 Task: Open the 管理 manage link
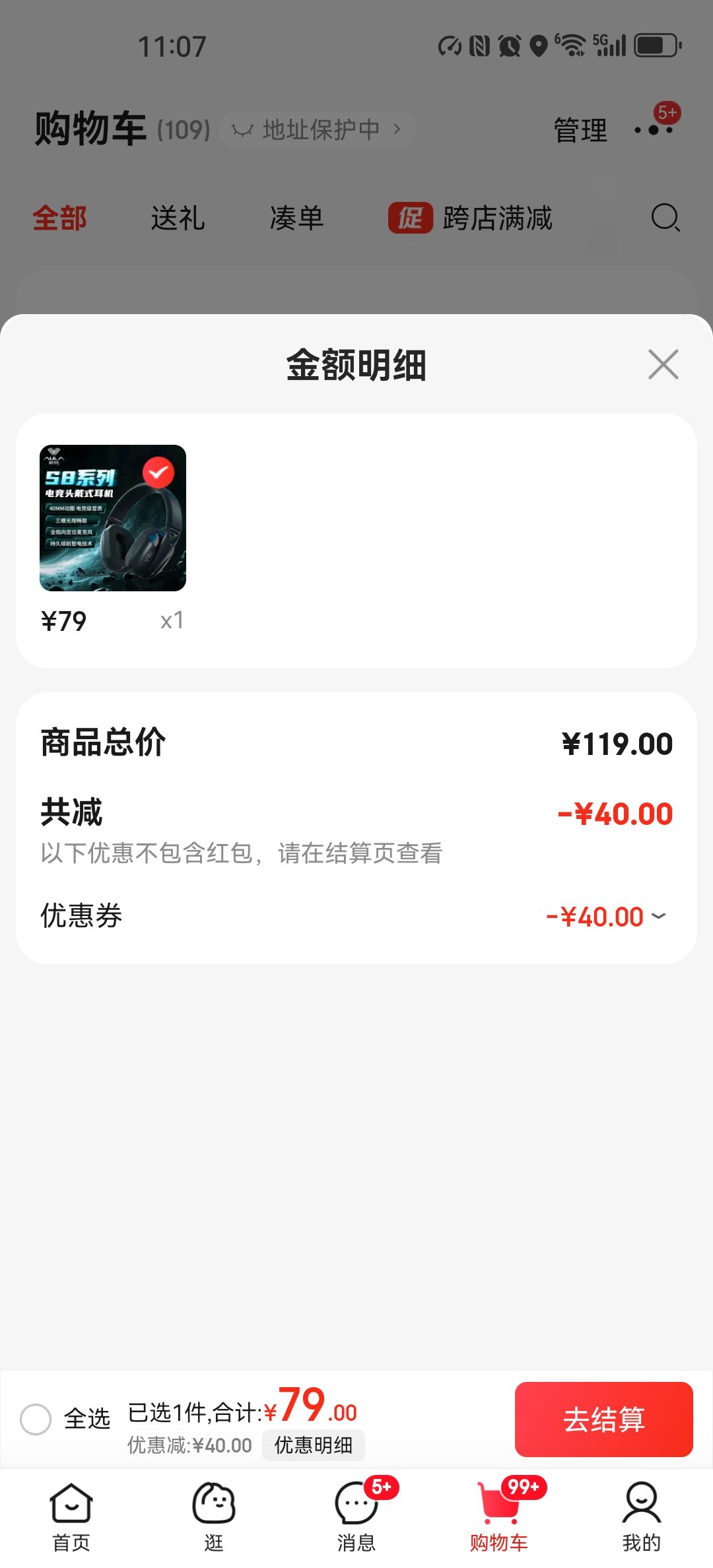(580, 129)
